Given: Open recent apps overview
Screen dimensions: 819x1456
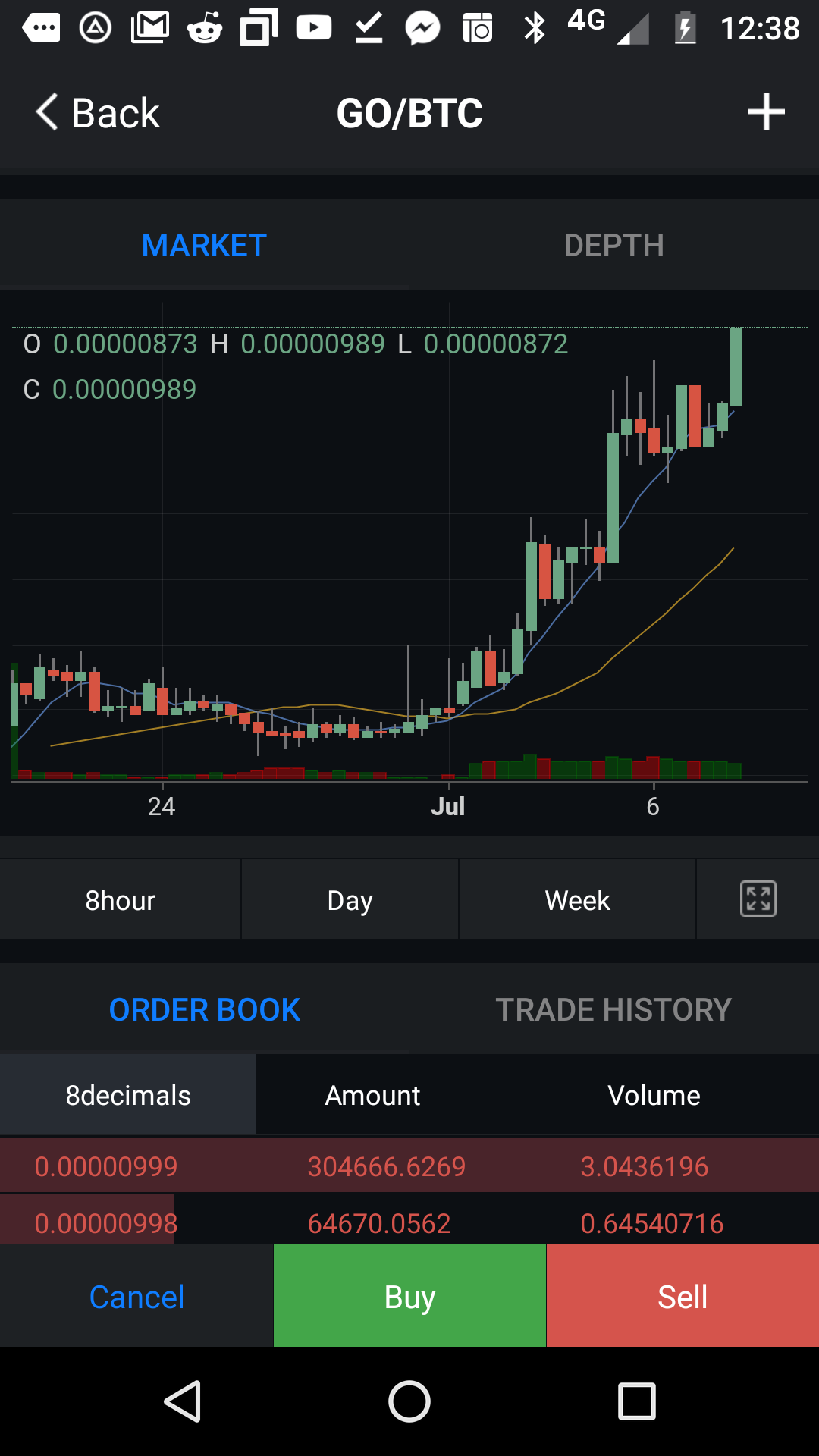Looking at the screenshot, I should tap(636, 1401).
